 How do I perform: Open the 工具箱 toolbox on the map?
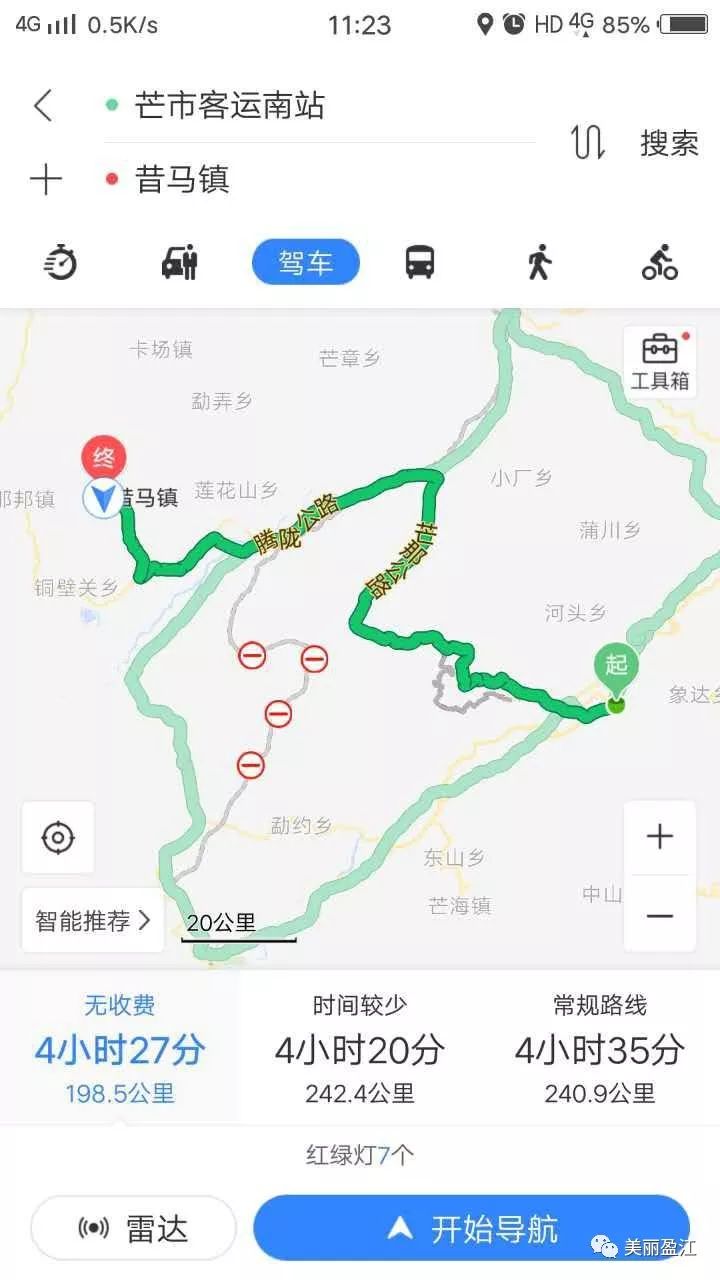click(x=659, y=360)
